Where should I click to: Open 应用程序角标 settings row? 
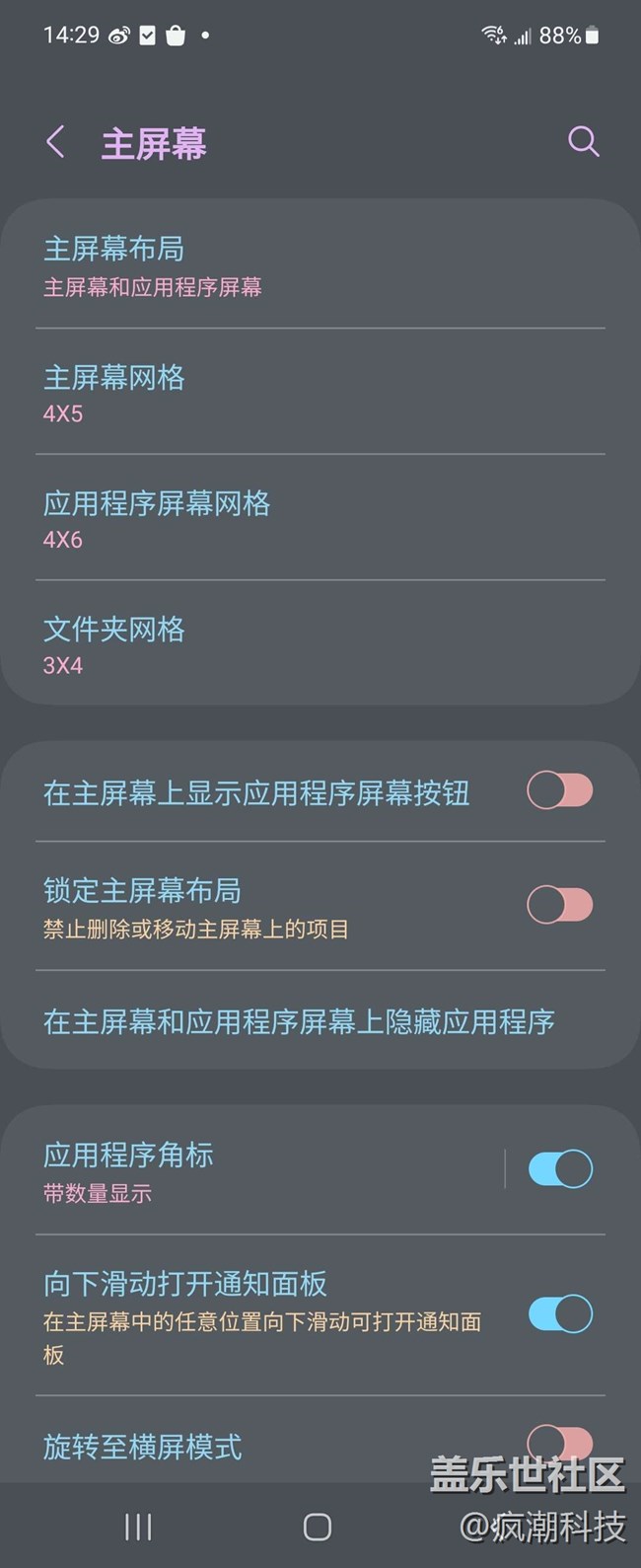pyautogui.click(x=256, y=1171)
